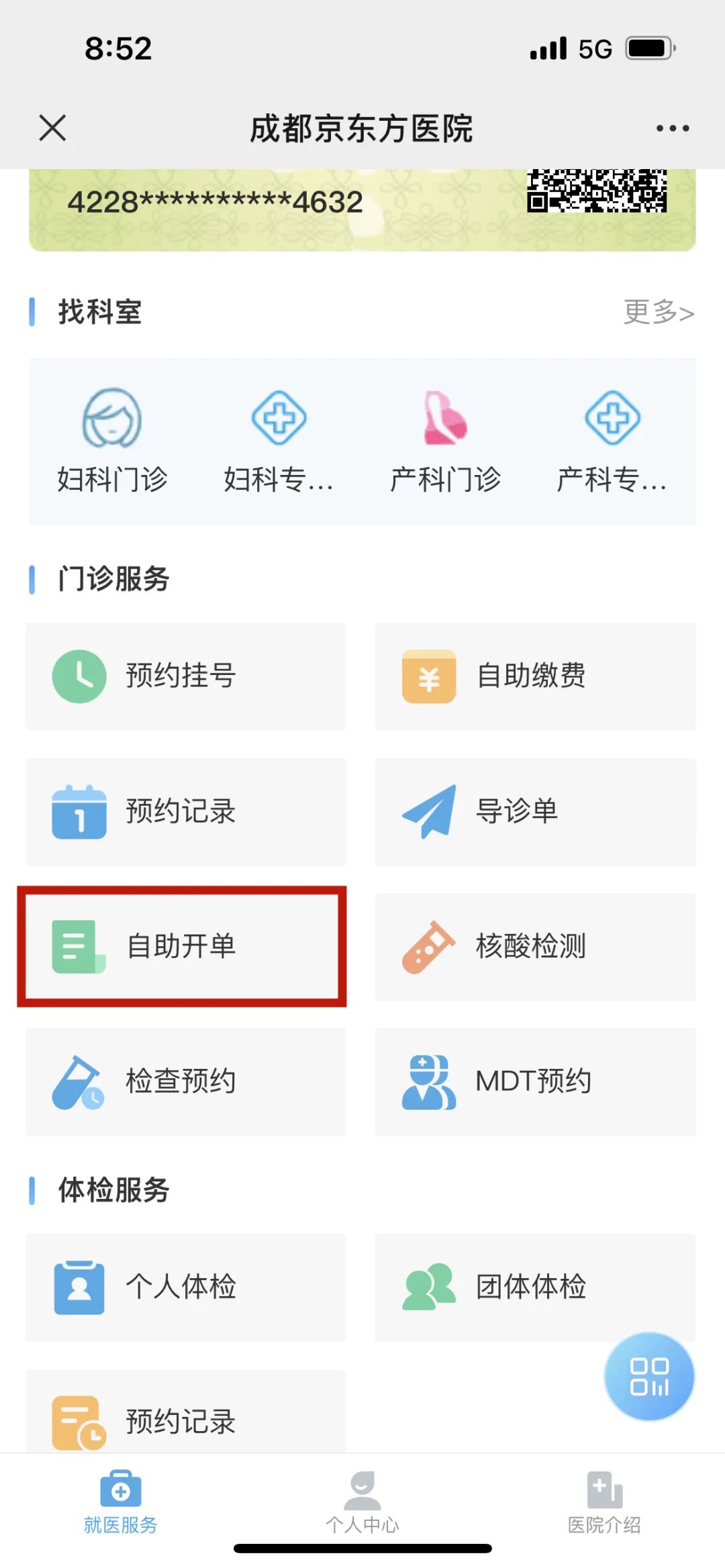Open the three-dot overflow menu
725x1568 pixels.
[x=673, y=128]
